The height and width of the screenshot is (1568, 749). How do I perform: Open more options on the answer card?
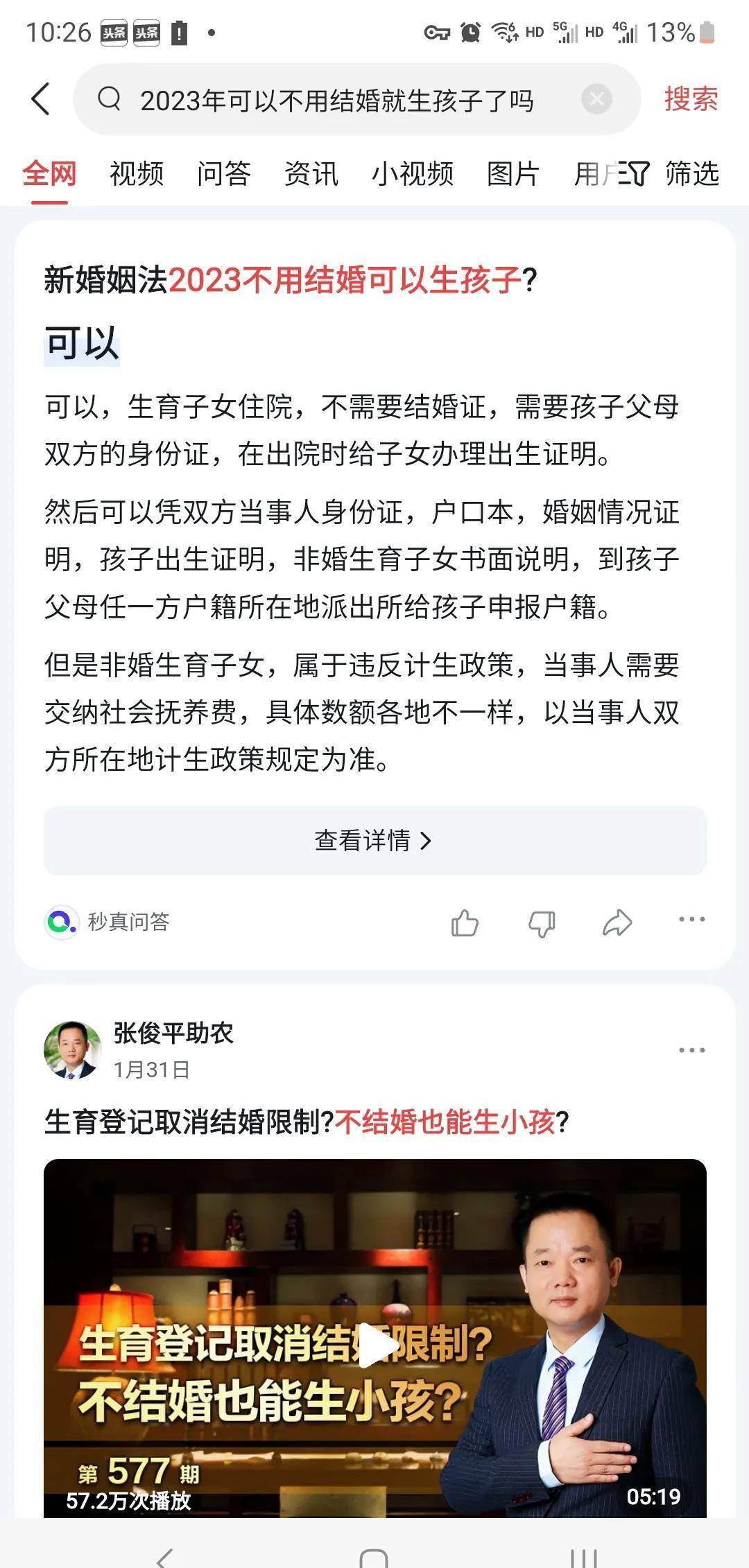click(x=691, y=920)
